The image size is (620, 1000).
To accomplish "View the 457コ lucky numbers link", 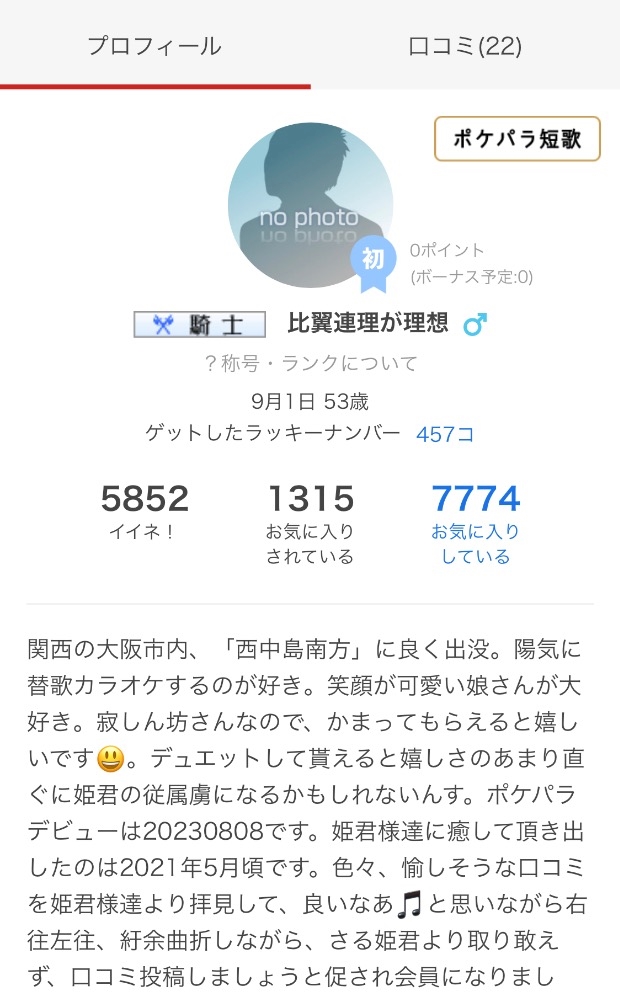I will (445, 434).
